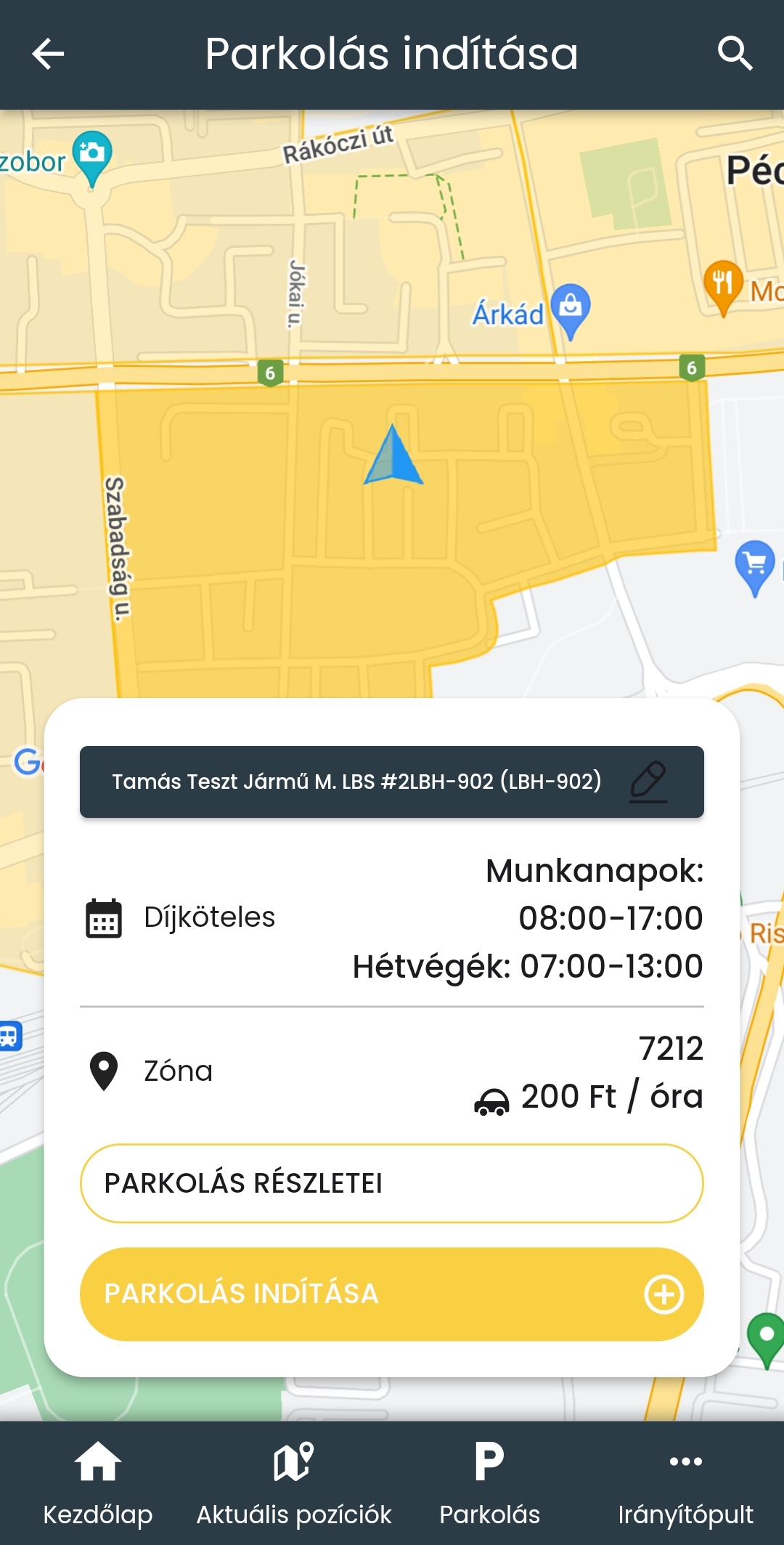This screenshot has width=784, height=1545.
Task: Go back using the arrow icon
Action: 49,54
